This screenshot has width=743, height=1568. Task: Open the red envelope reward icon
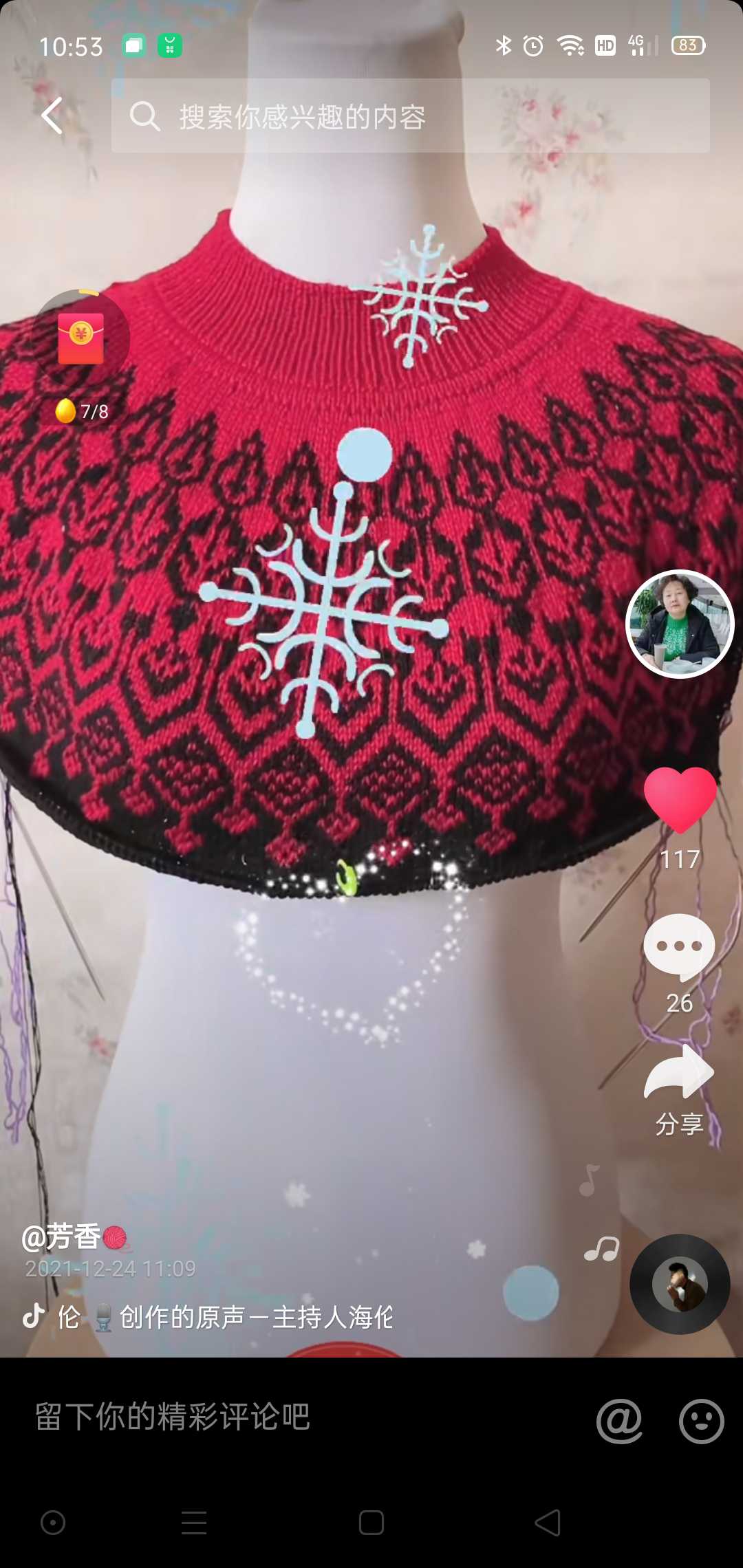point(81,338)
